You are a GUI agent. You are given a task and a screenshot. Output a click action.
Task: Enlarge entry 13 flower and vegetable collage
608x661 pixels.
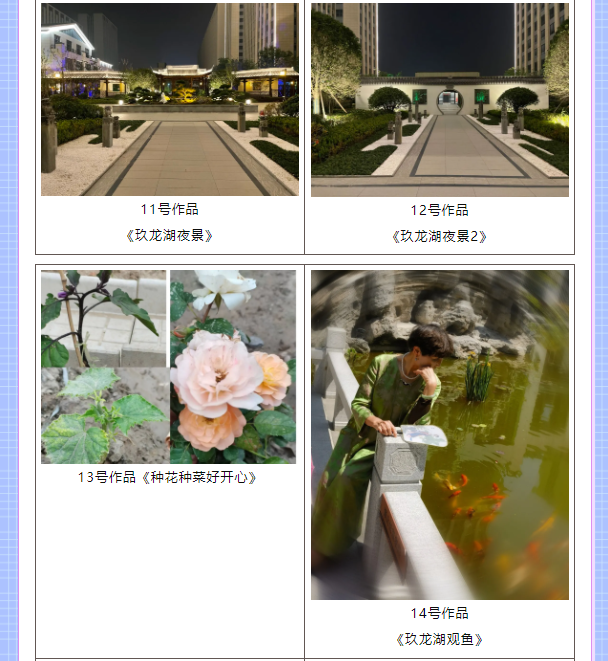point(168,366)
